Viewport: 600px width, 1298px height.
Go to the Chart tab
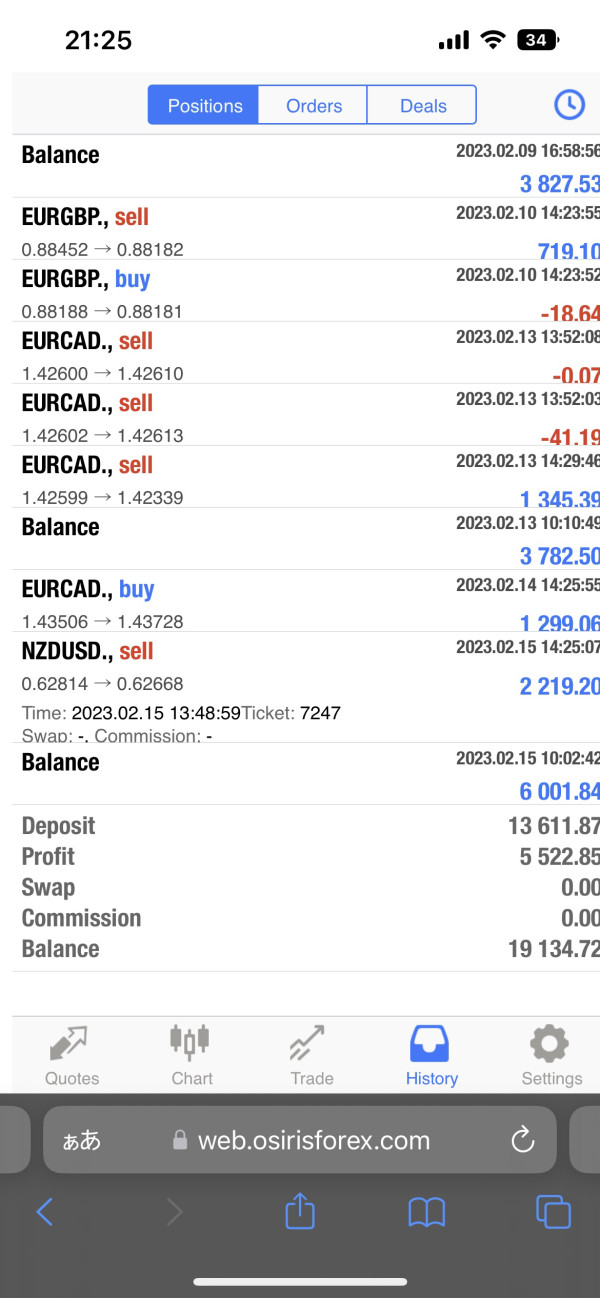click(191, 1055)
